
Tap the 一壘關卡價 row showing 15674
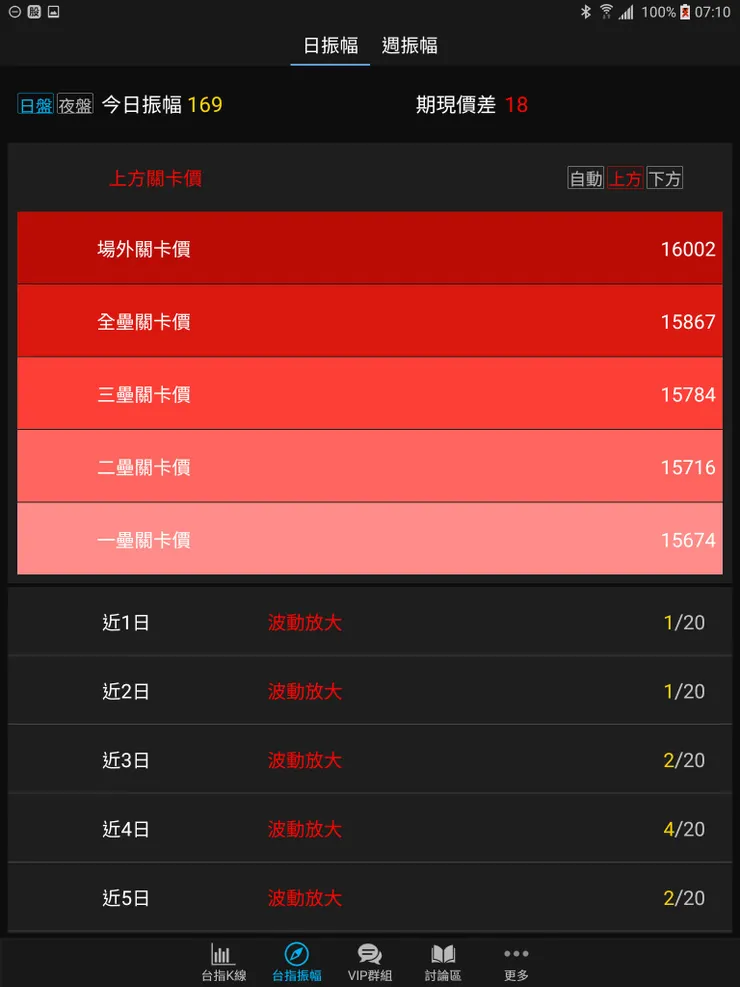(370, 539)
